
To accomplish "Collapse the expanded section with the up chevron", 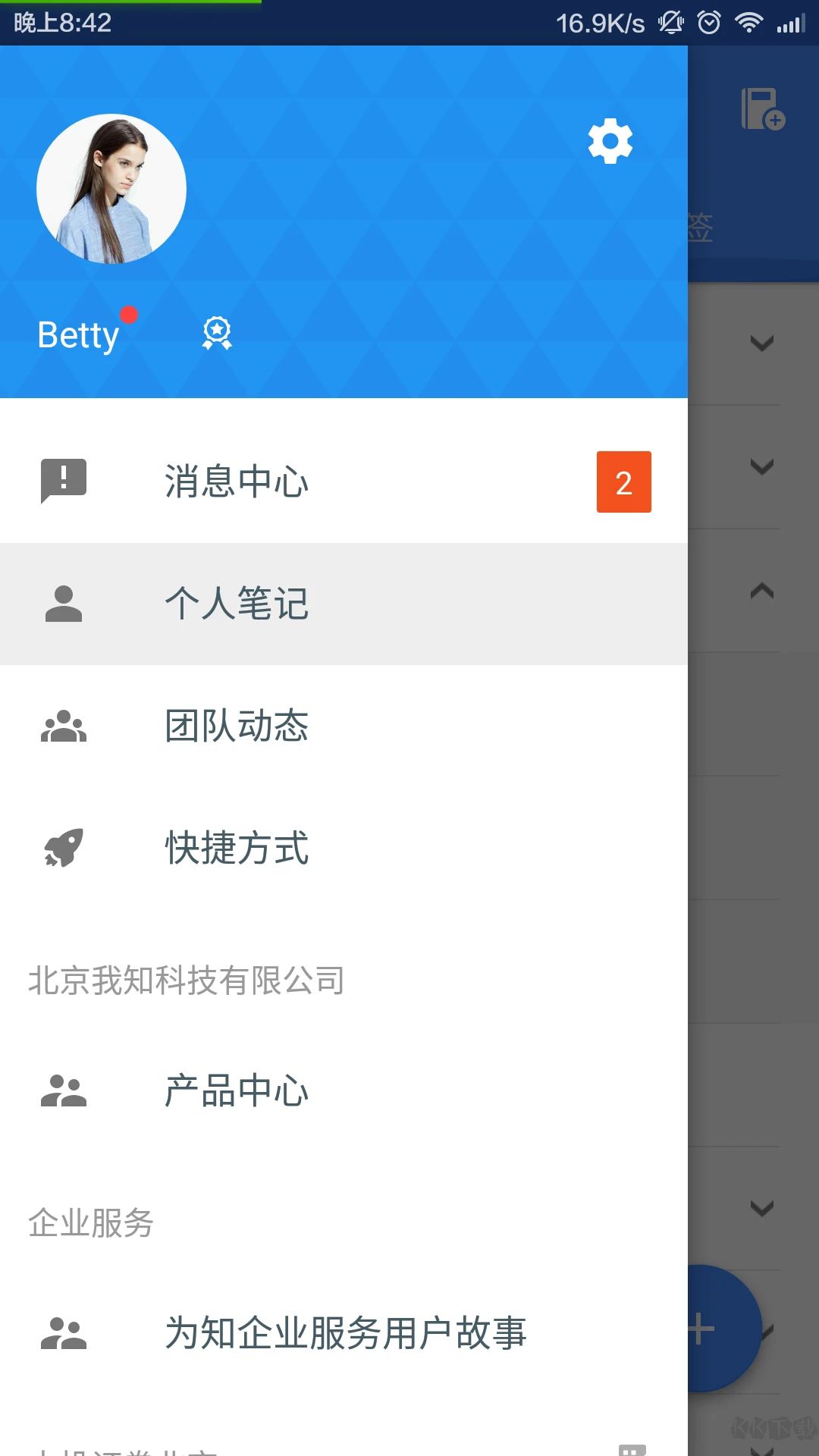I will [x=761, y=590].
